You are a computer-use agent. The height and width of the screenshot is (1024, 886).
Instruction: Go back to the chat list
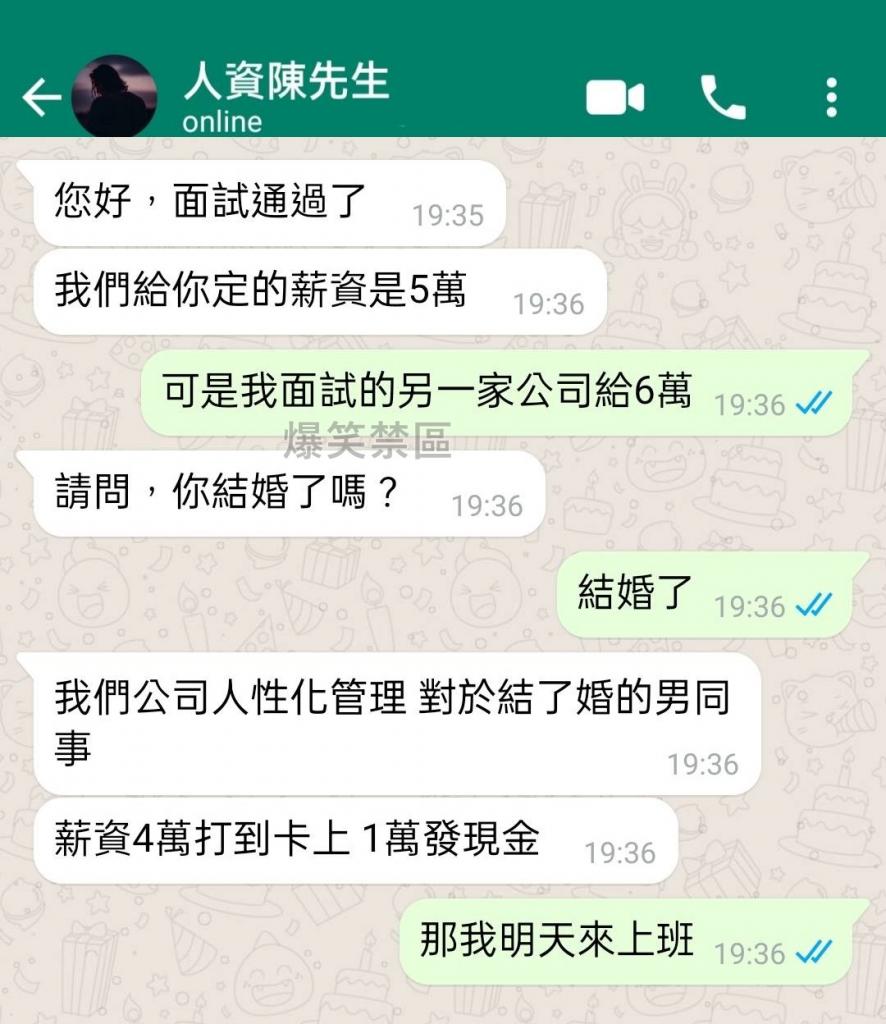point(41,97)
